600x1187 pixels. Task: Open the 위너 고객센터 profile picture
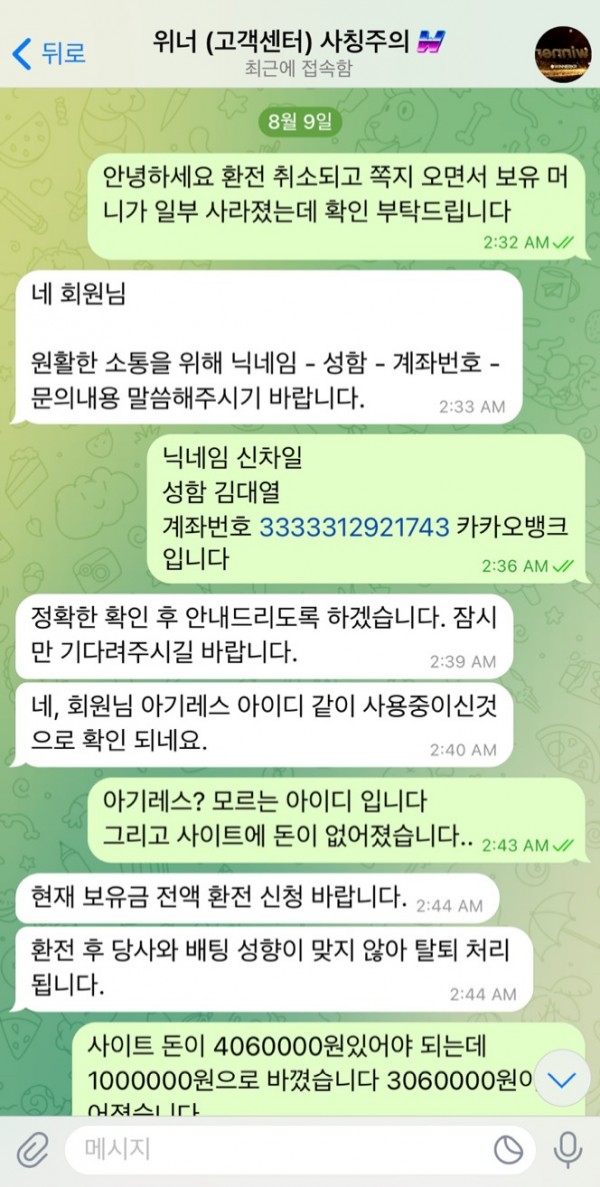(561, 52)
